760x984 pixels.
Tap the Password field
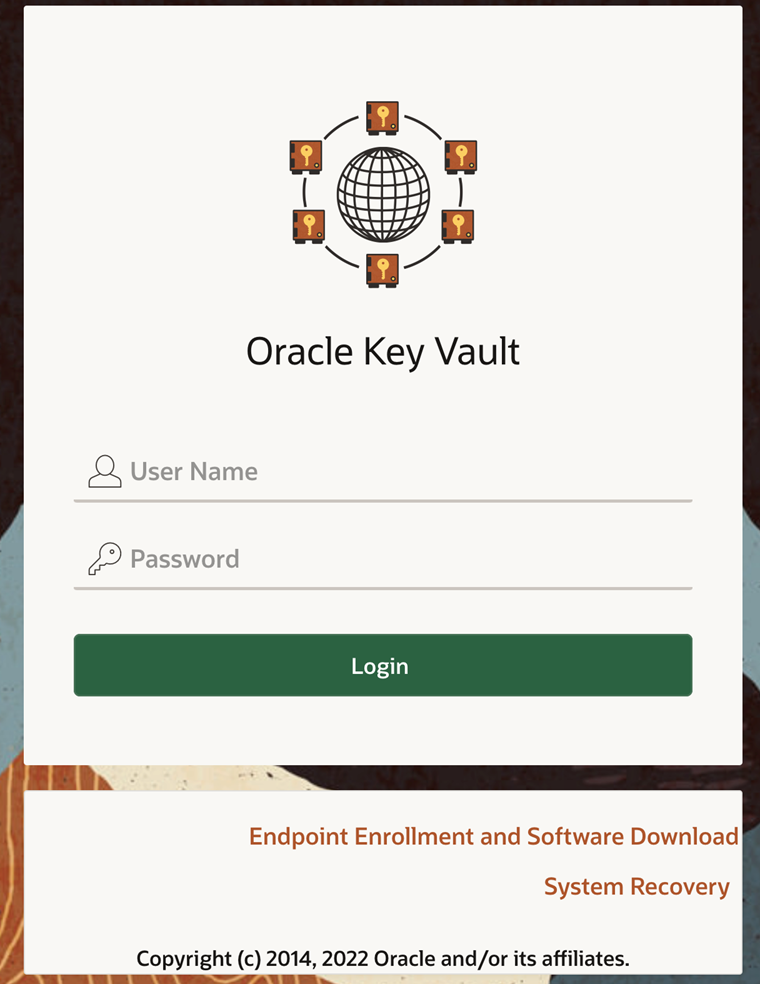pyautogui.click(x=400, y=559)
